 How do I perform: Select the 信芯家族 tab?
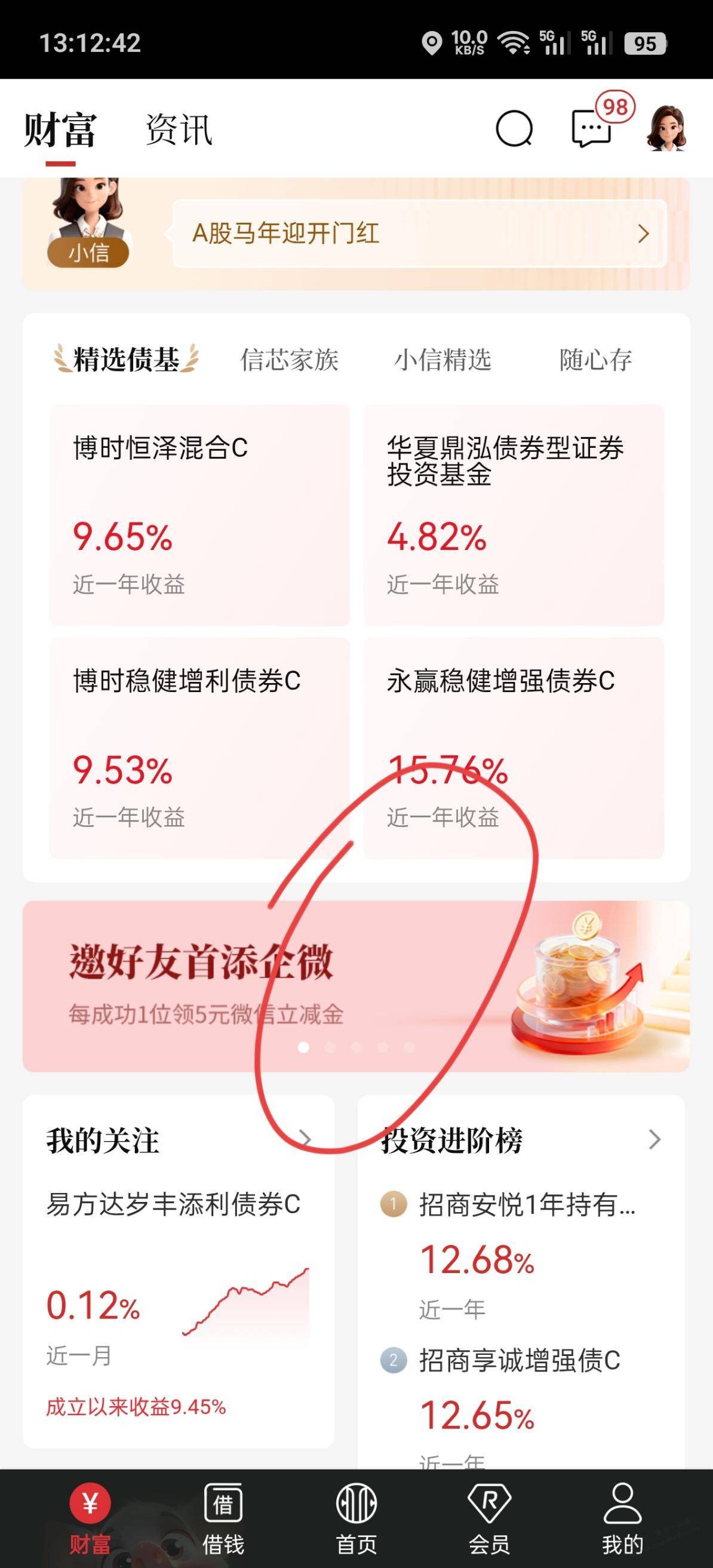point(289,359)
